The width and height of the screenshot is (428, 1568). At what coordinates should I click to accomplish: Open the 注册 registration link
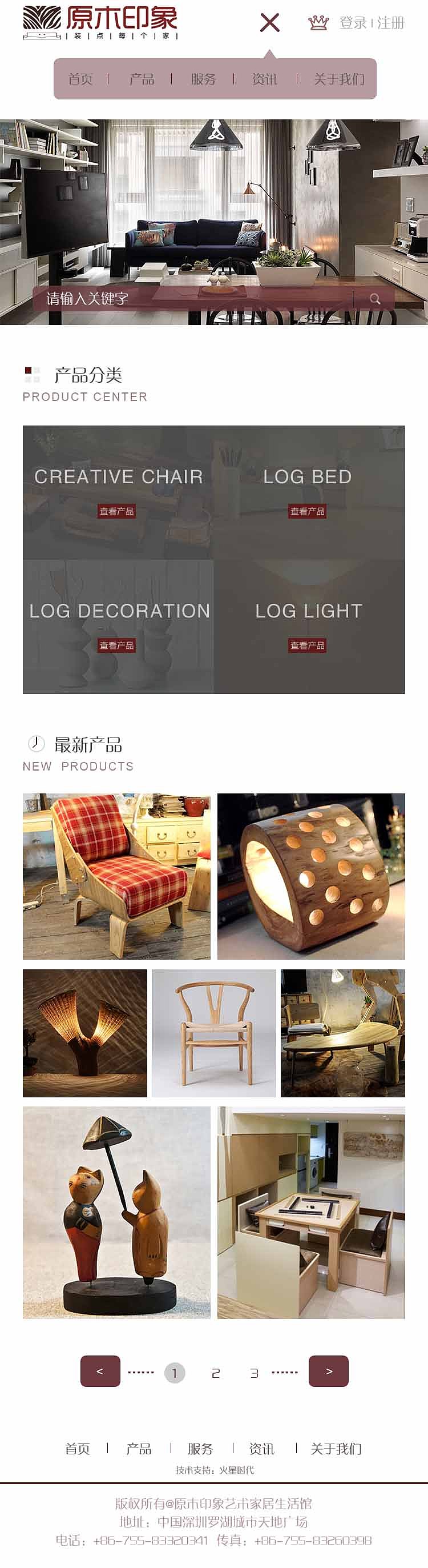(x=390, y=23)
